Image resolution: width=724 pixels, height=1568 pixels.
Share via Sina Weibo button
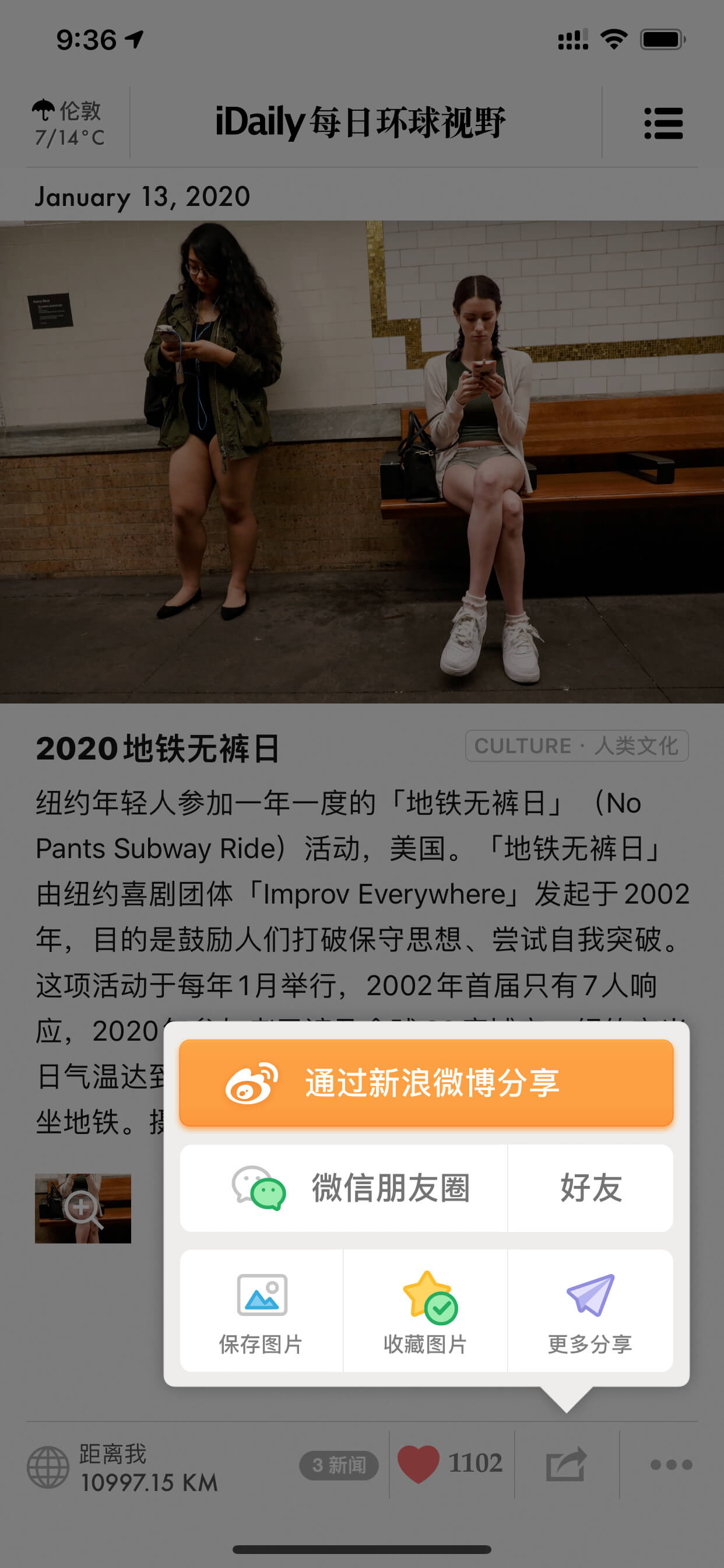[x=426, y=1083]
